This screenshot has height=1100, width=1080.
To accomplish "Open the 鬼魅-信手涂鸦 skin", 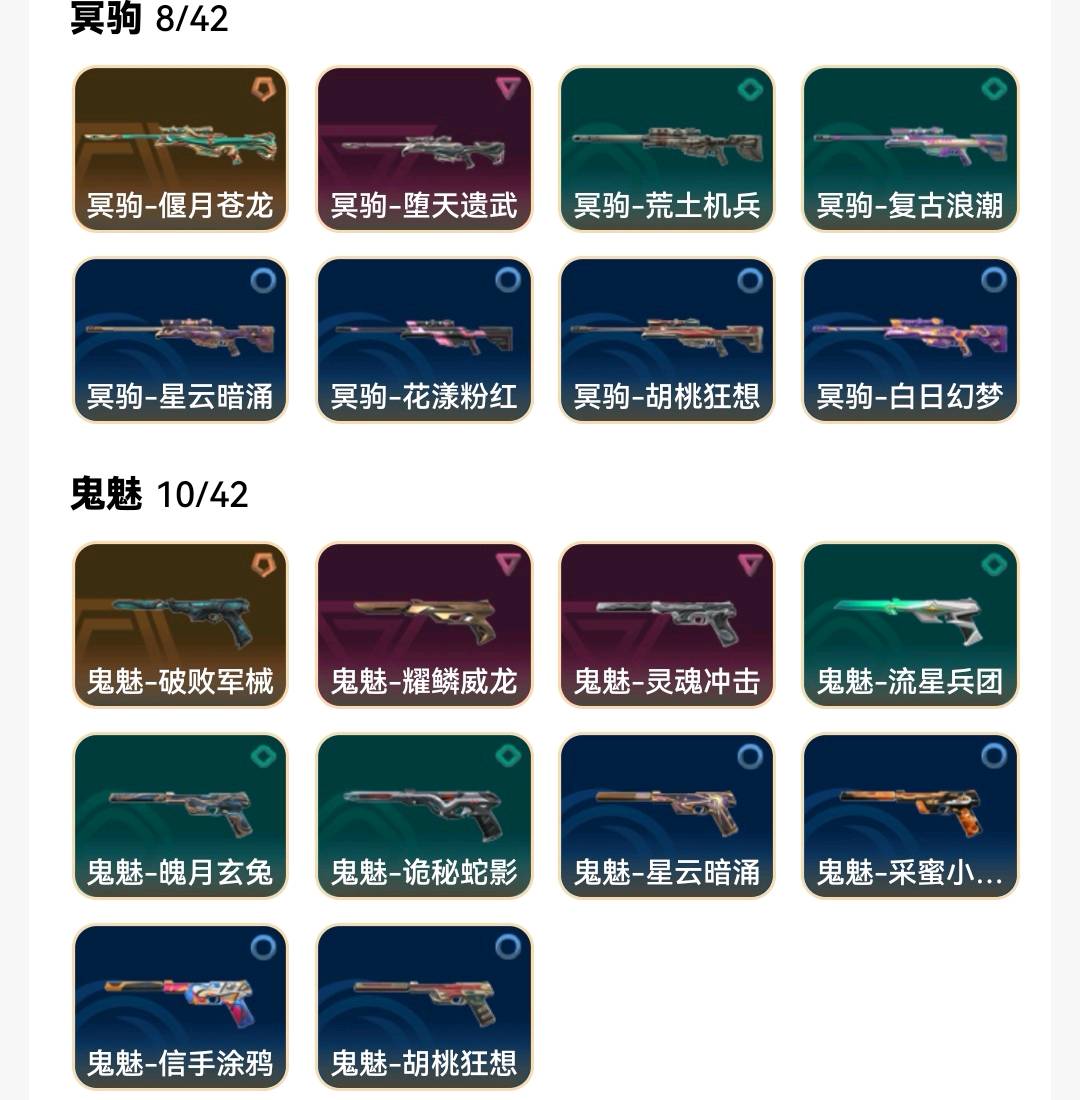I will 180,1006.
